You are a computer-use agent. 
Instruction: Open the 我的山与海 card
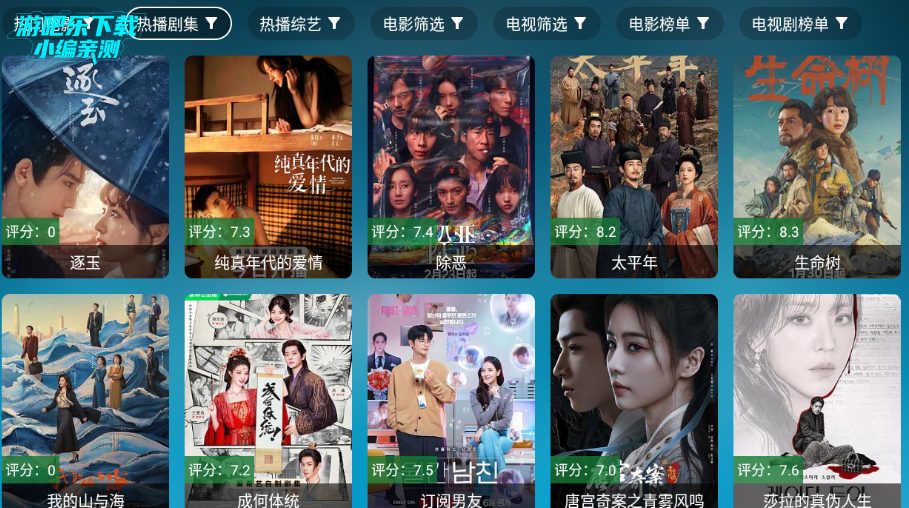pos(85,400)
